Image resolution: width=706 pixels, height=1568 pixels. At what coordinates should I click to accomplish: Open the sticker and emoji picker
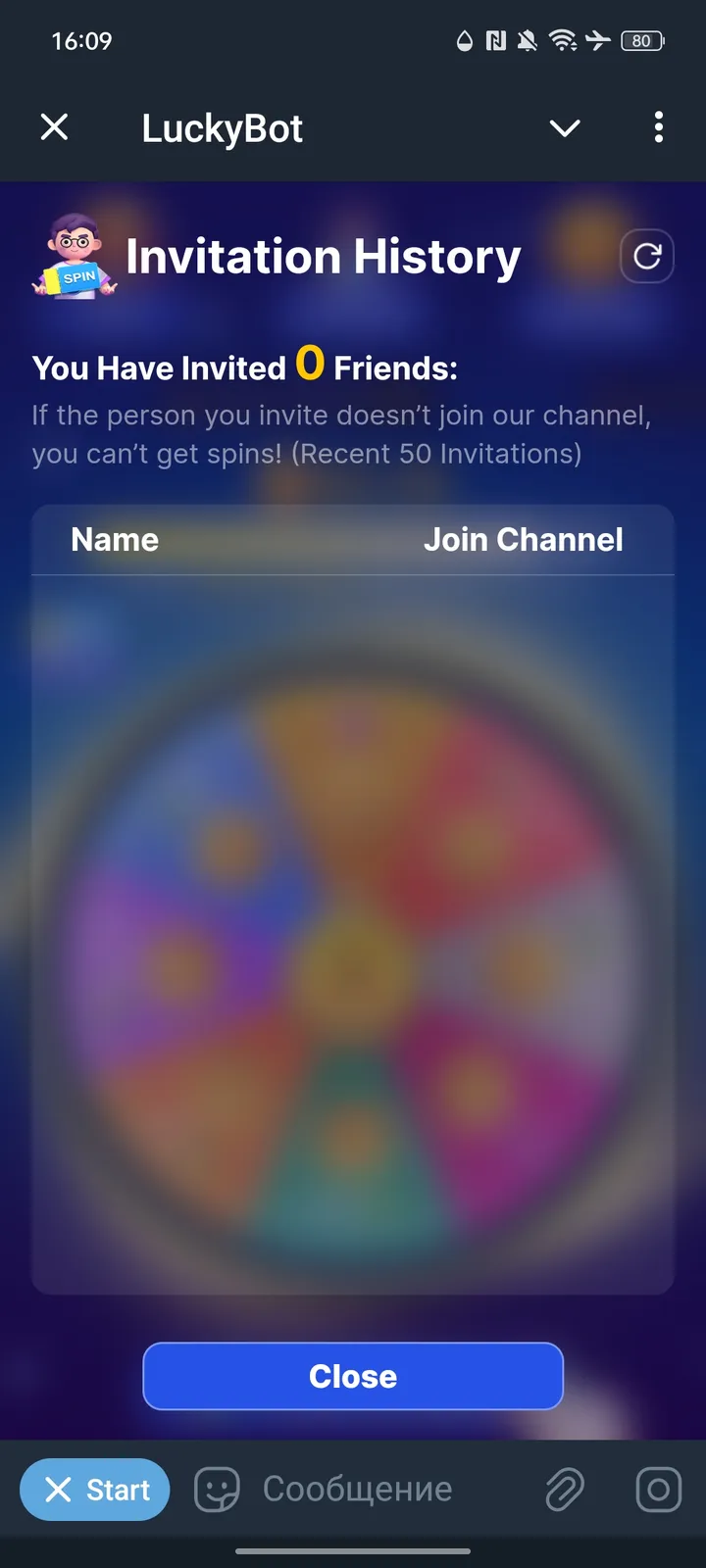click(215, 1490)
